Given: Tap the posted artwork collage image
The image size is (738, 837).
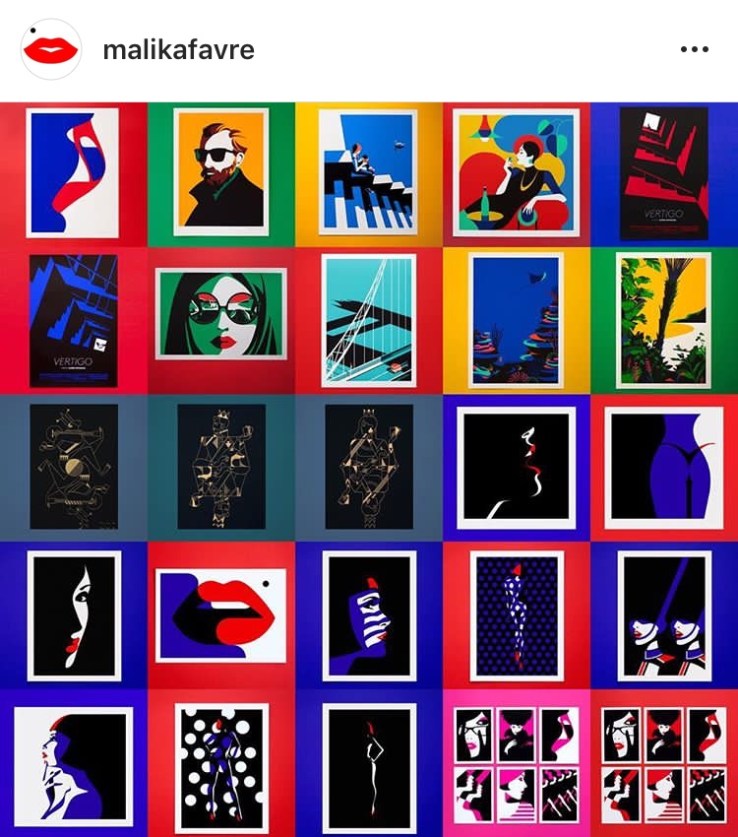Looking at the screenshot, I should (x=369, y=468).
